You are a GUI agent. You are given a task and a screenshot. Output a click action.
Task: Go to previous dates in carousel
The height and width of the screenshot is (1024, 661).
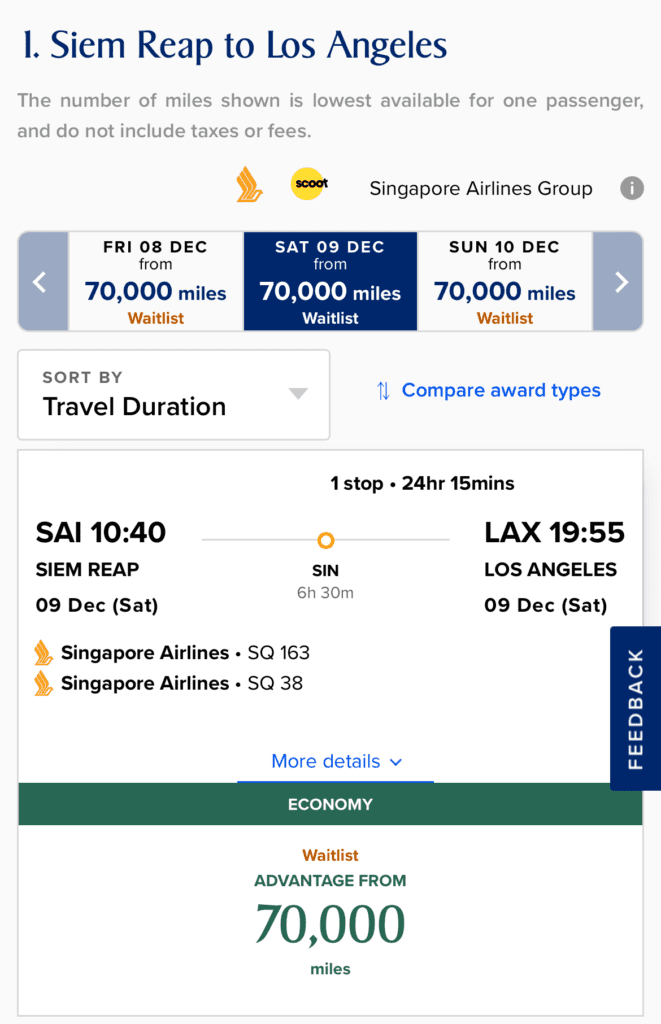tap(42, 282)
